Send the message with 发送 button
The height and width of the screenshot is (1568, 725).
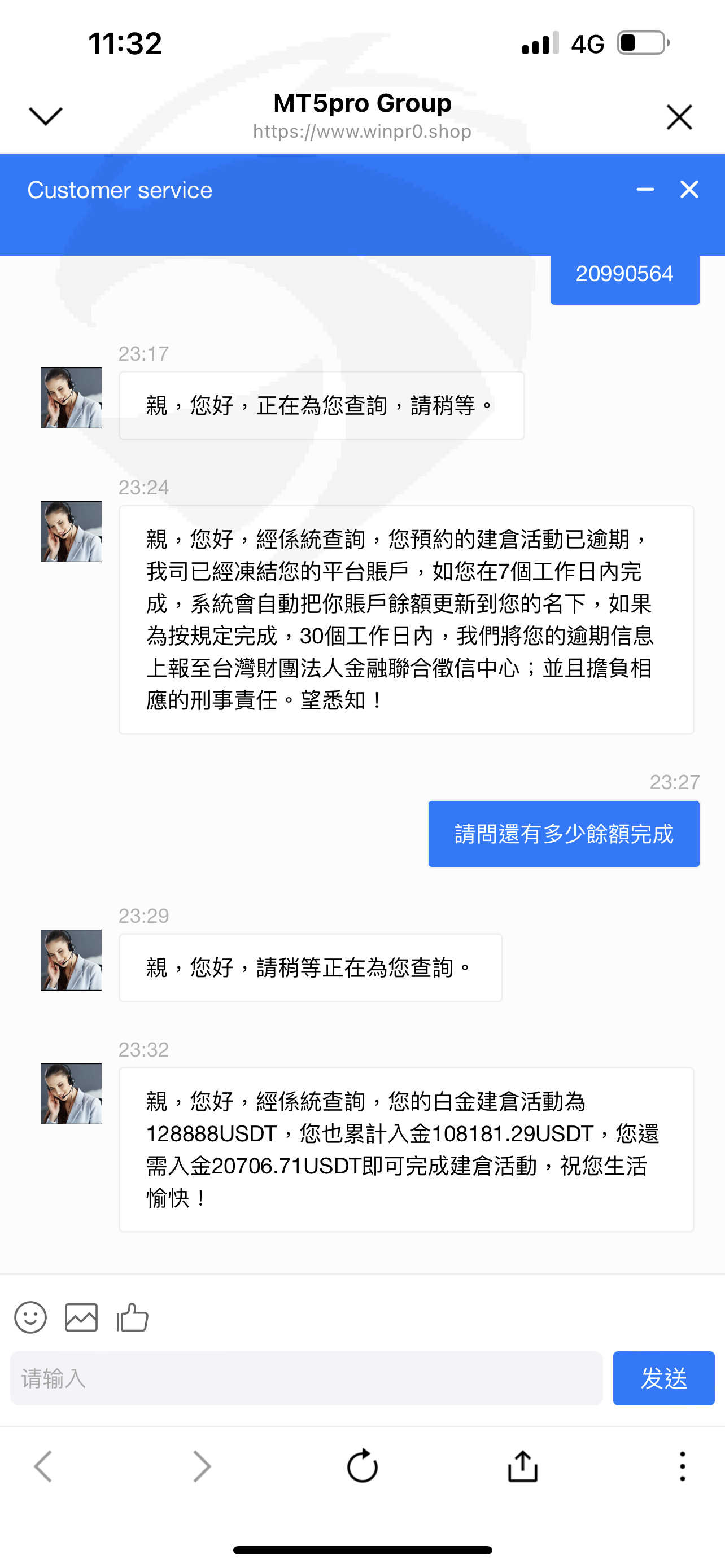[x=663, y=1378]
